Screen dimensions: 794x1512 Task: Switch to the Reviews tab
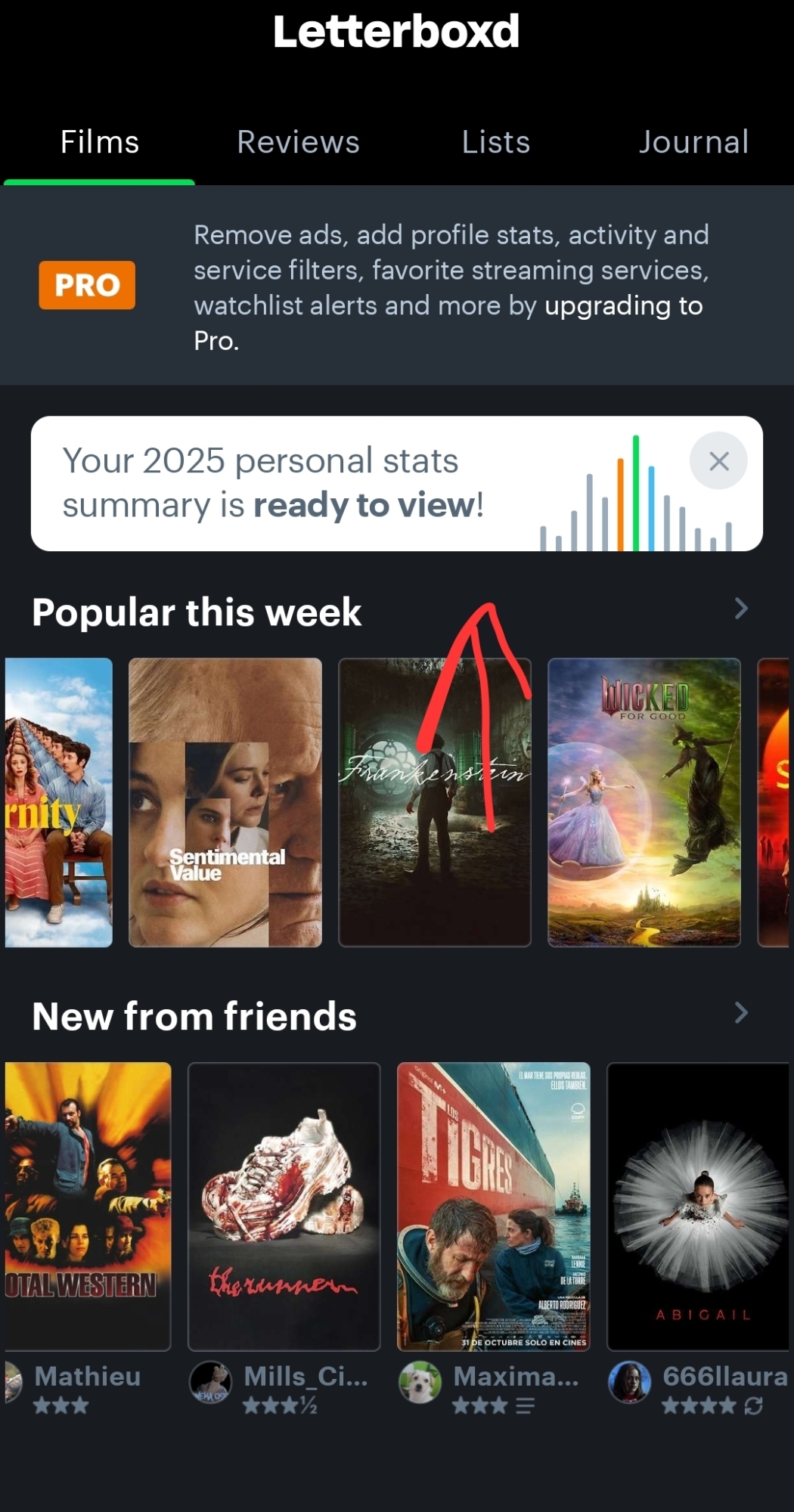(298, 142)
